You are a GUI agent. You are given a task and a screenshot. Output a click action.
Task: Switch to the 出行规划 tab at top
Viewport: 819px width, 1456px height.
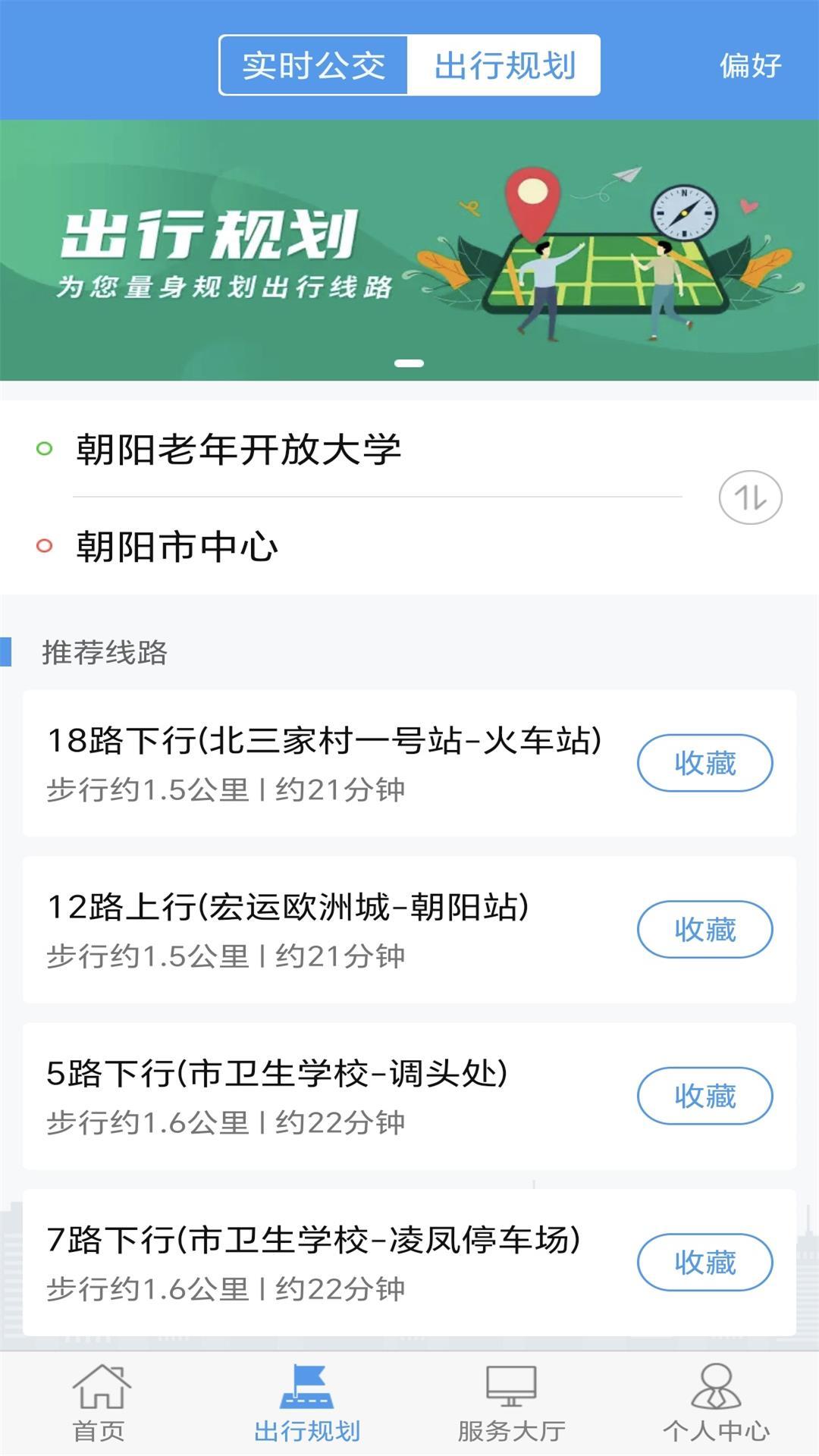[x=503, y=67]
